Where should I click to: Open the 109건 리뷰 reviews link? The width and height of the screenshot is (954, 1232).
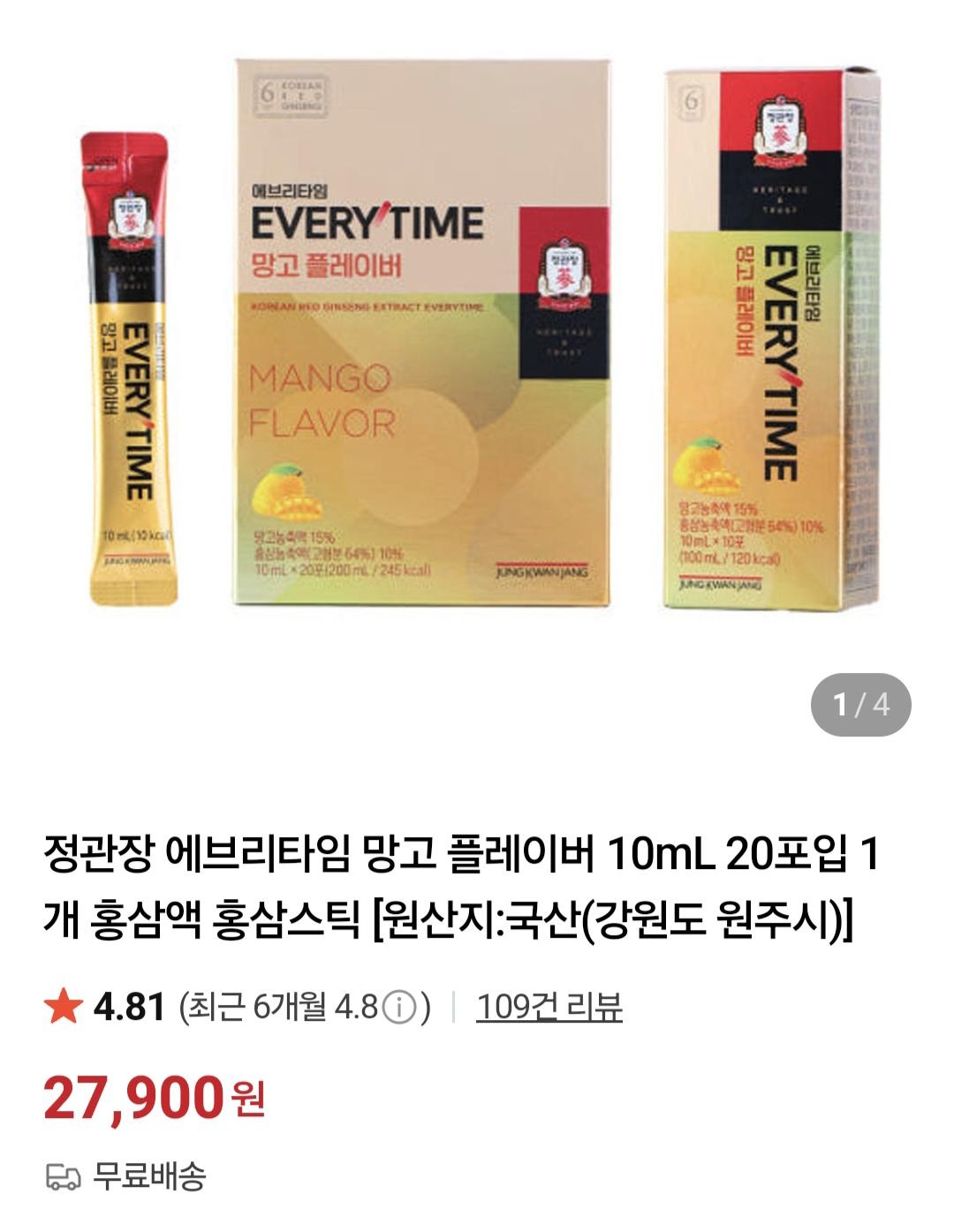[x=549, y=1007]
